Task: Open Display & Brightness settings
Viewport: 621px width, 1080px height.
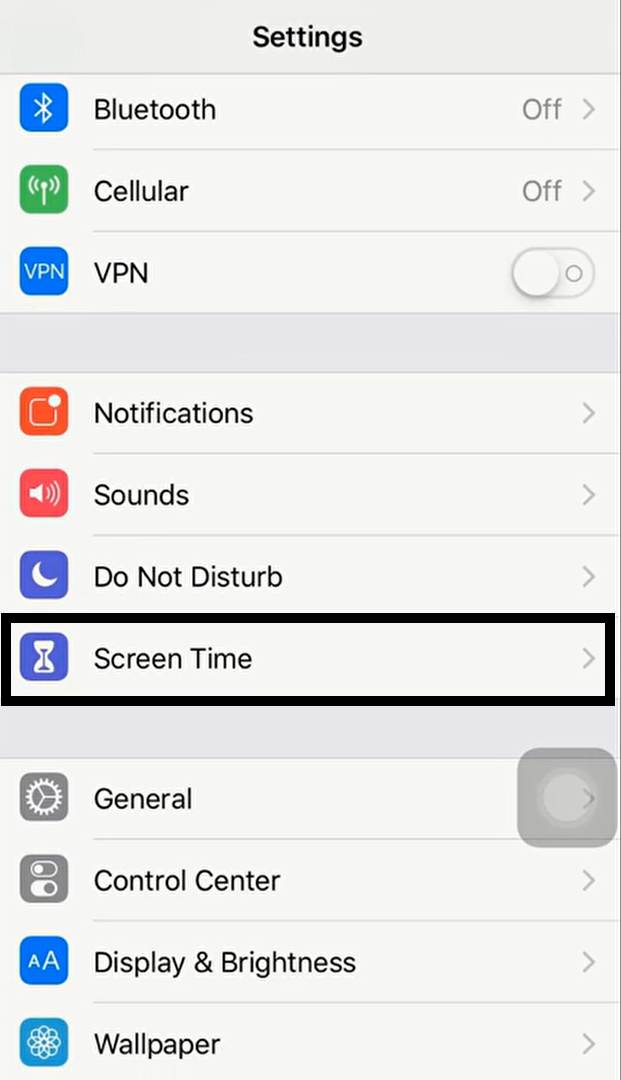Action: [x=310, y=962]
